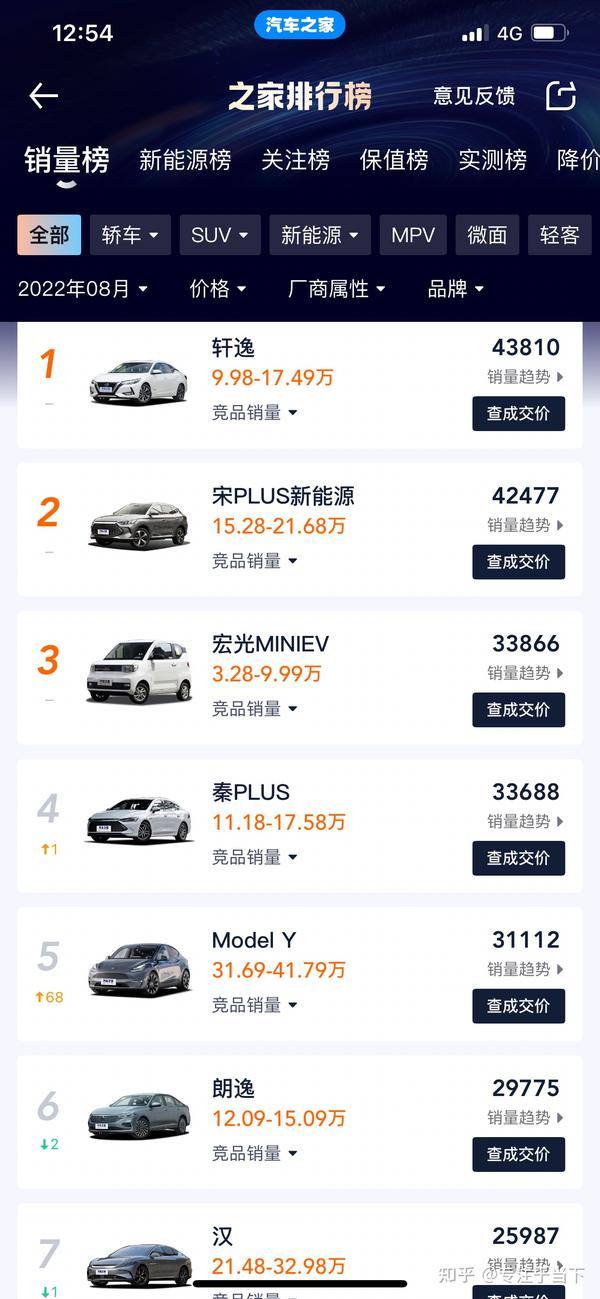Expand the SUV filter chip

coord(220,235)
